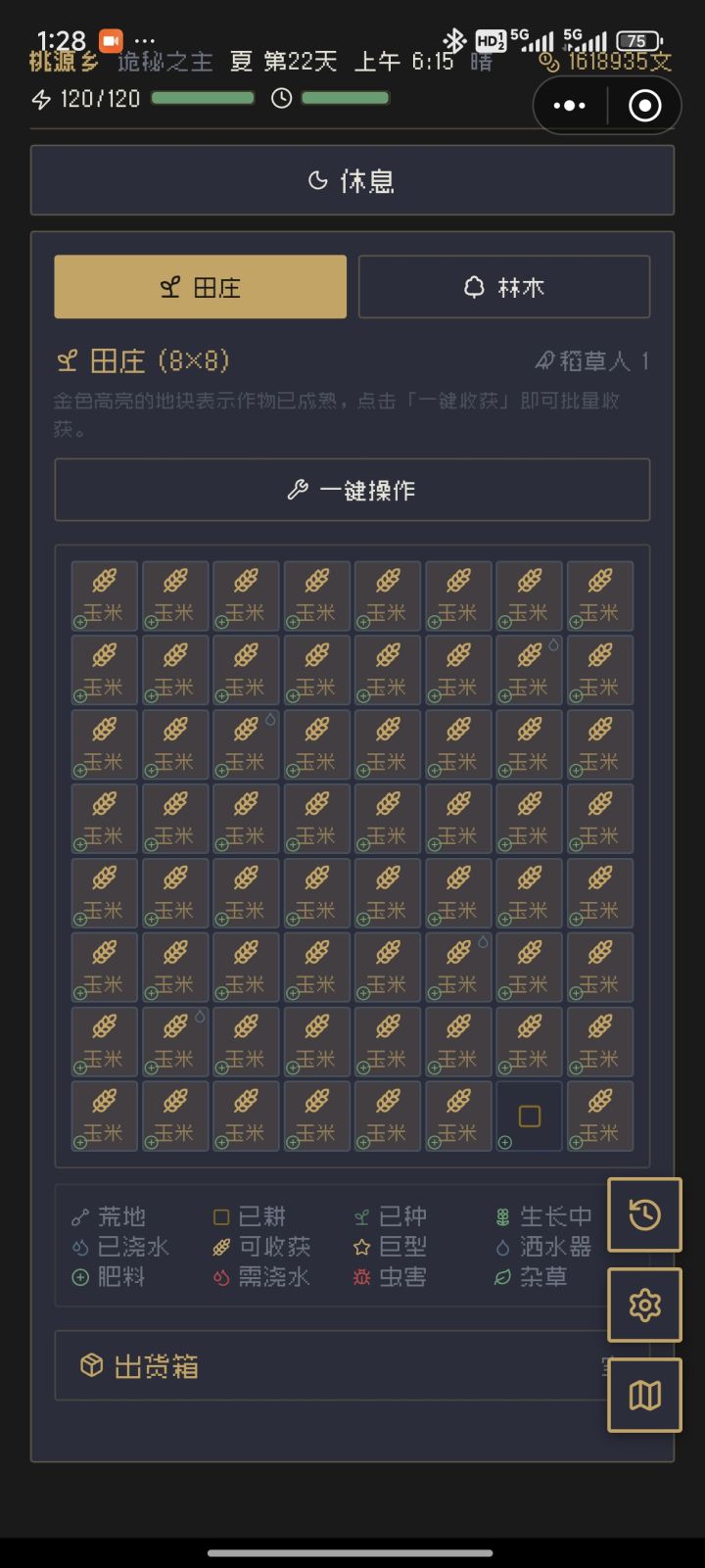
Task: Click the history clock icon above settings
Action: coord(644,1215)
